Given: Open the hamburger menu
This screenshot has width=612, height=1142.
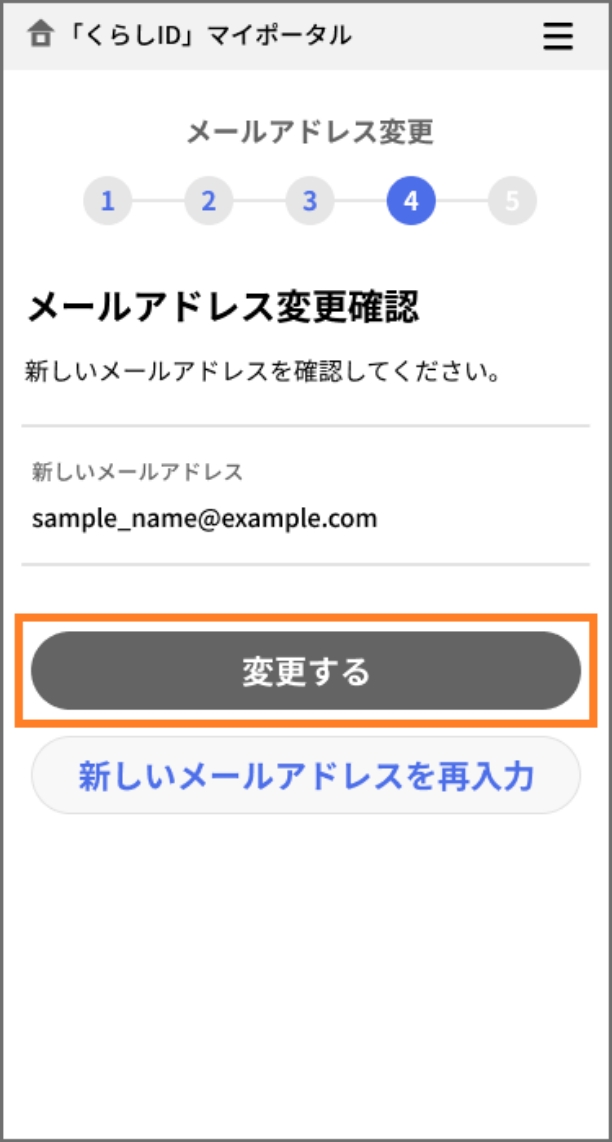Looking at the screenshot, I should 557,36.
